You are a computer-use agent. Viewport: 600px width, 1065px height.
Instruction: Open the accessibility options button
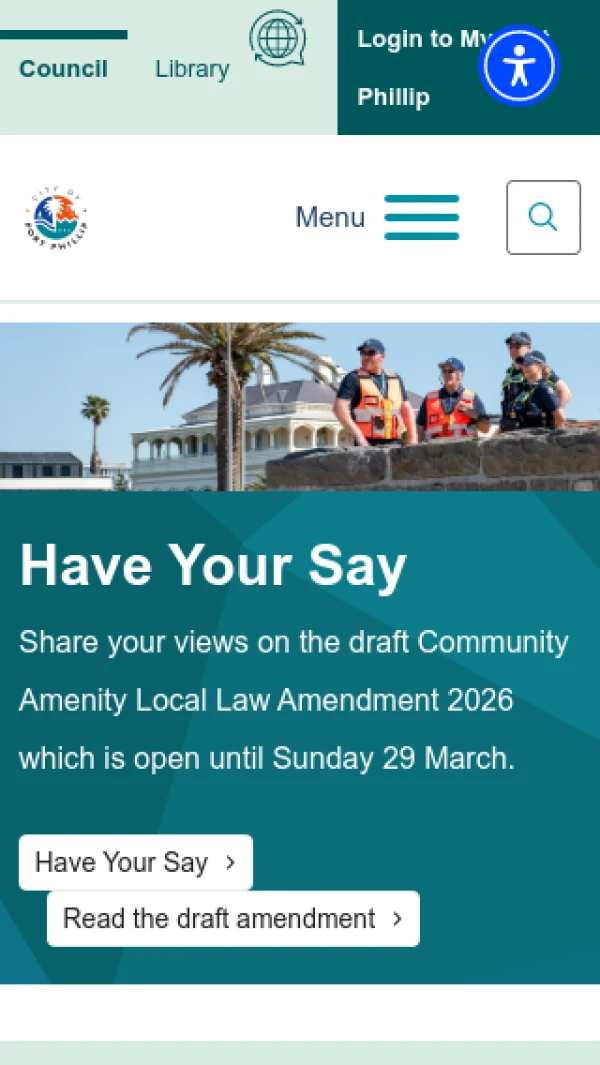518,65
